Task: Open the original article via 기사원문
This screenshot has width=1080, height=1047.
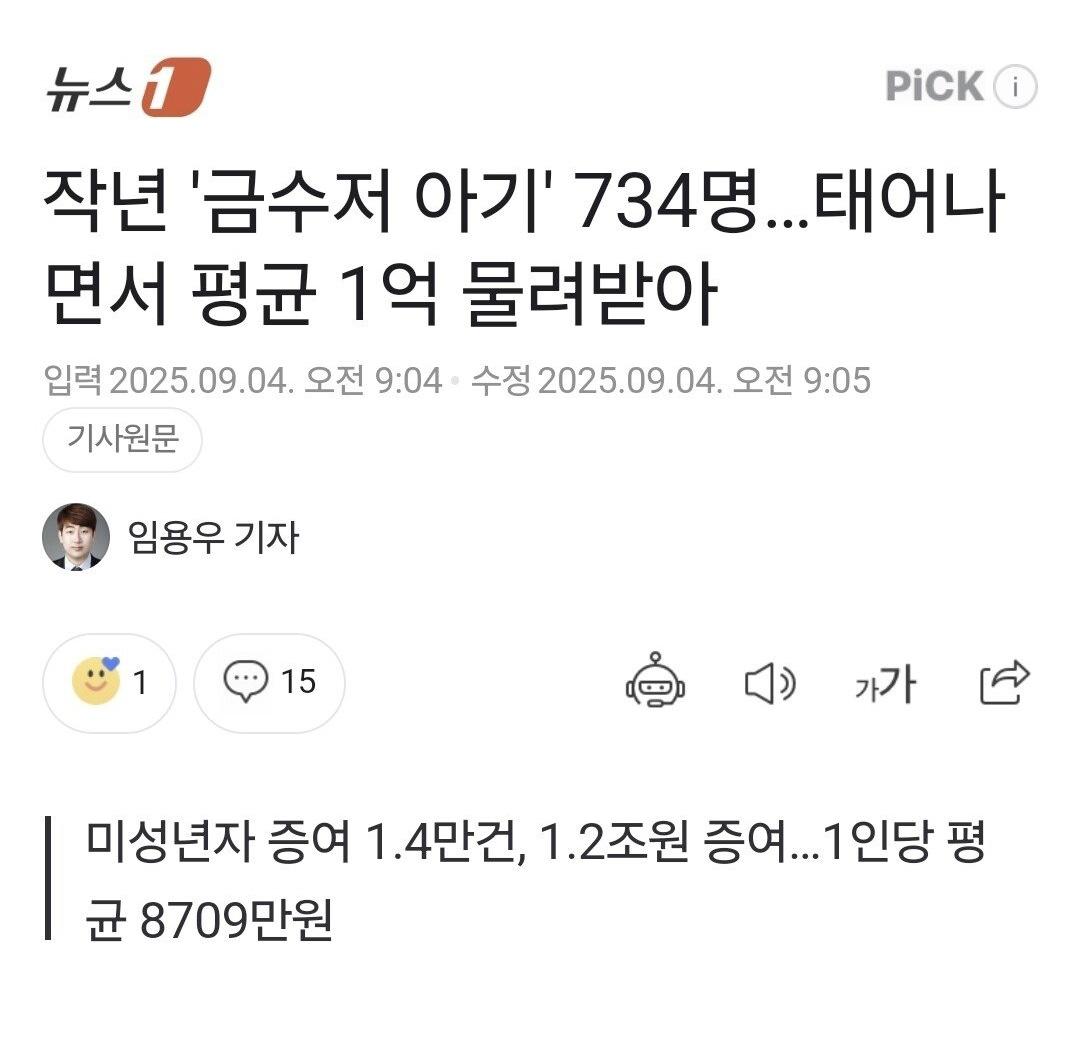Action: click(122, 439)
